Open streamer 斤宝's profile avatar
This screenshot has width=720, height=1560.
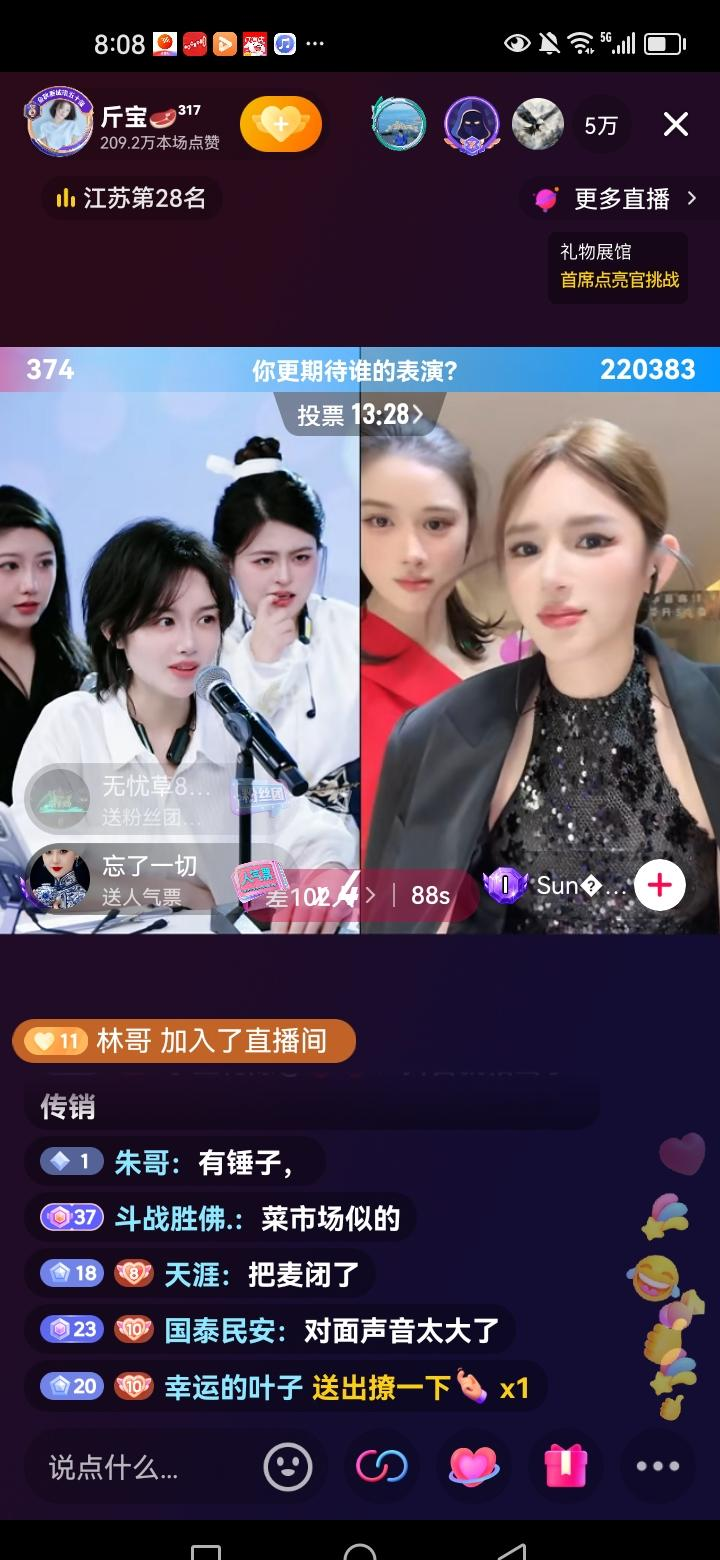point(60,123)
